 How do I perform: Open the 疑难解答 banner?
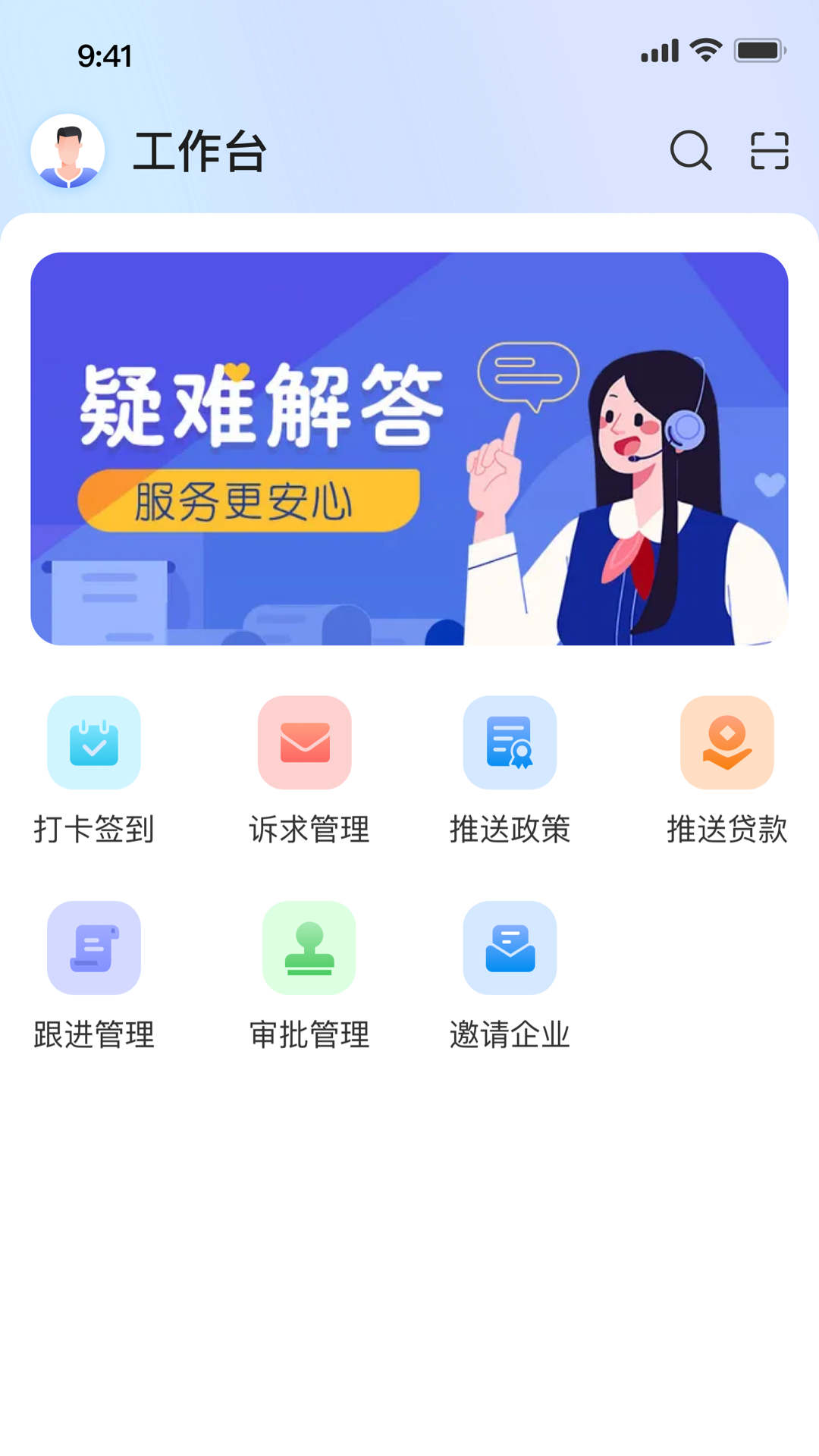(x=409, y=449)
